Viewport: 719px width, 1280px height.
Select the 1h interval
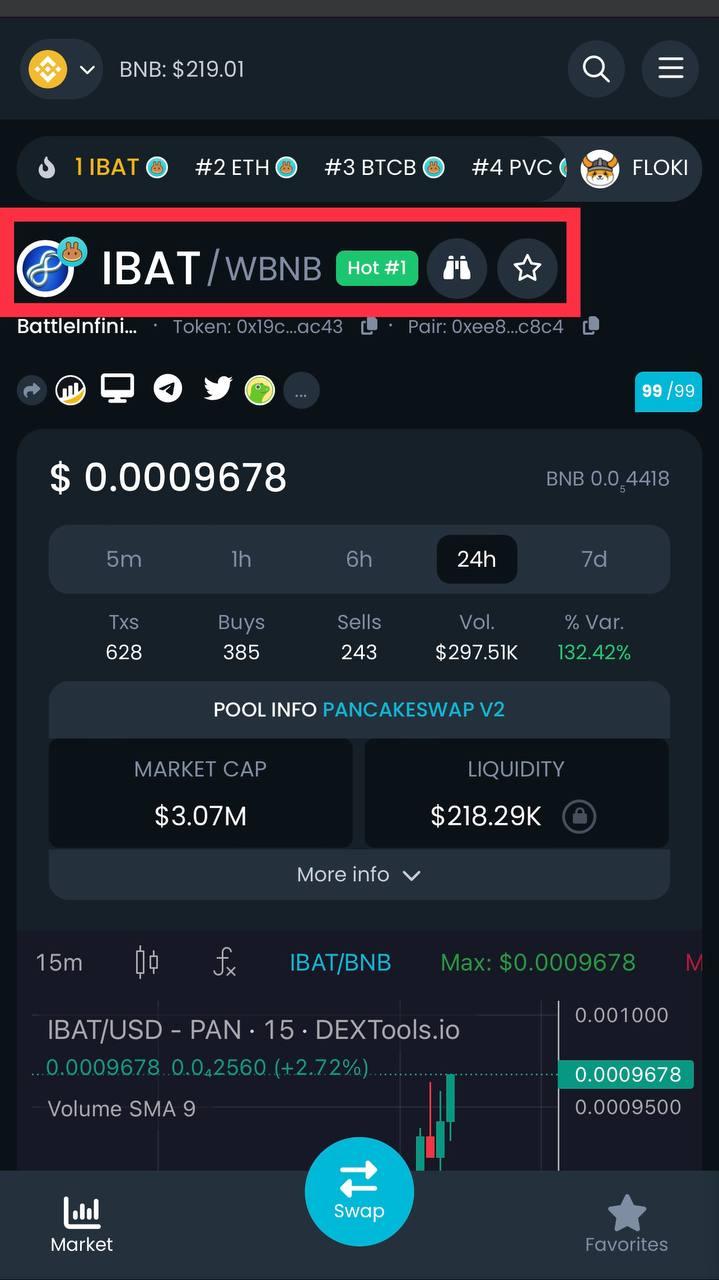click(241, 559)
